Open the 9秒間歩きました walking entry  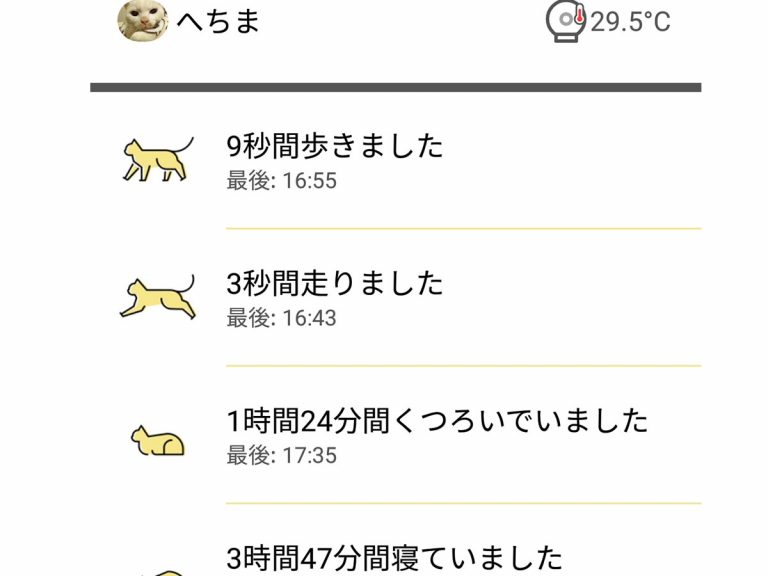click(x=335, y=160)
